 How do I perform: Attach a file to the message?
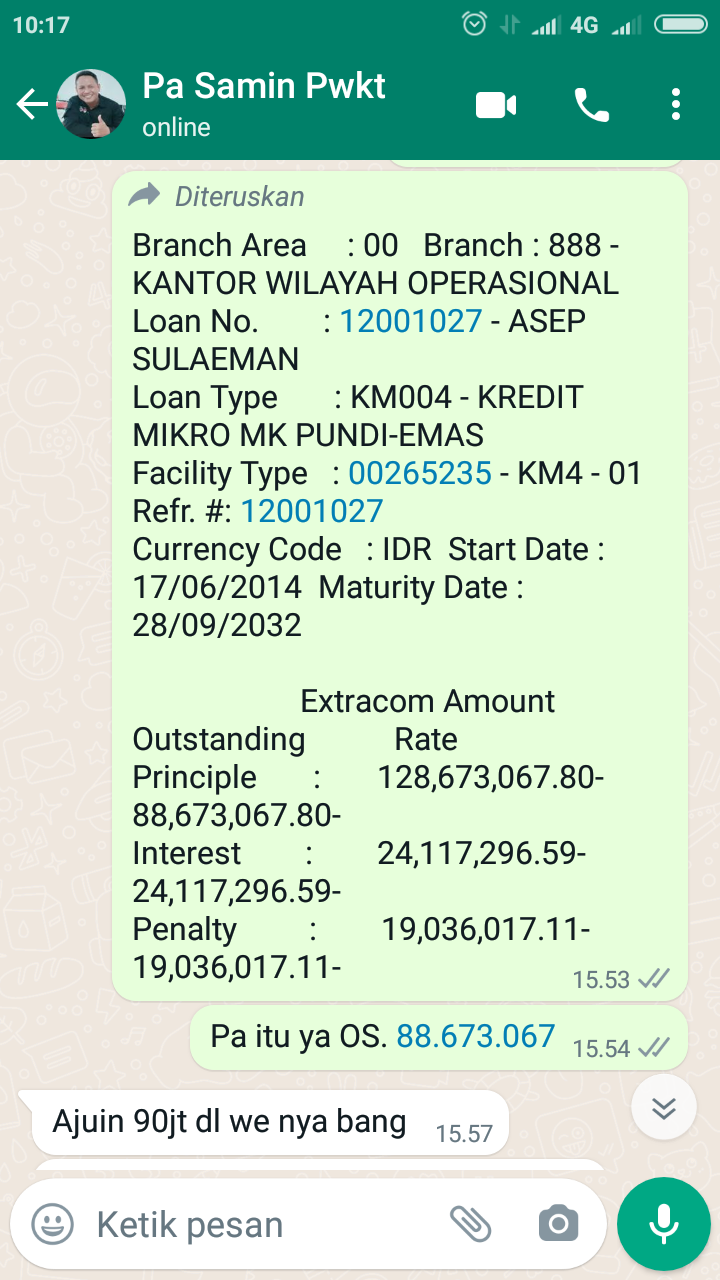point(470,1223)
